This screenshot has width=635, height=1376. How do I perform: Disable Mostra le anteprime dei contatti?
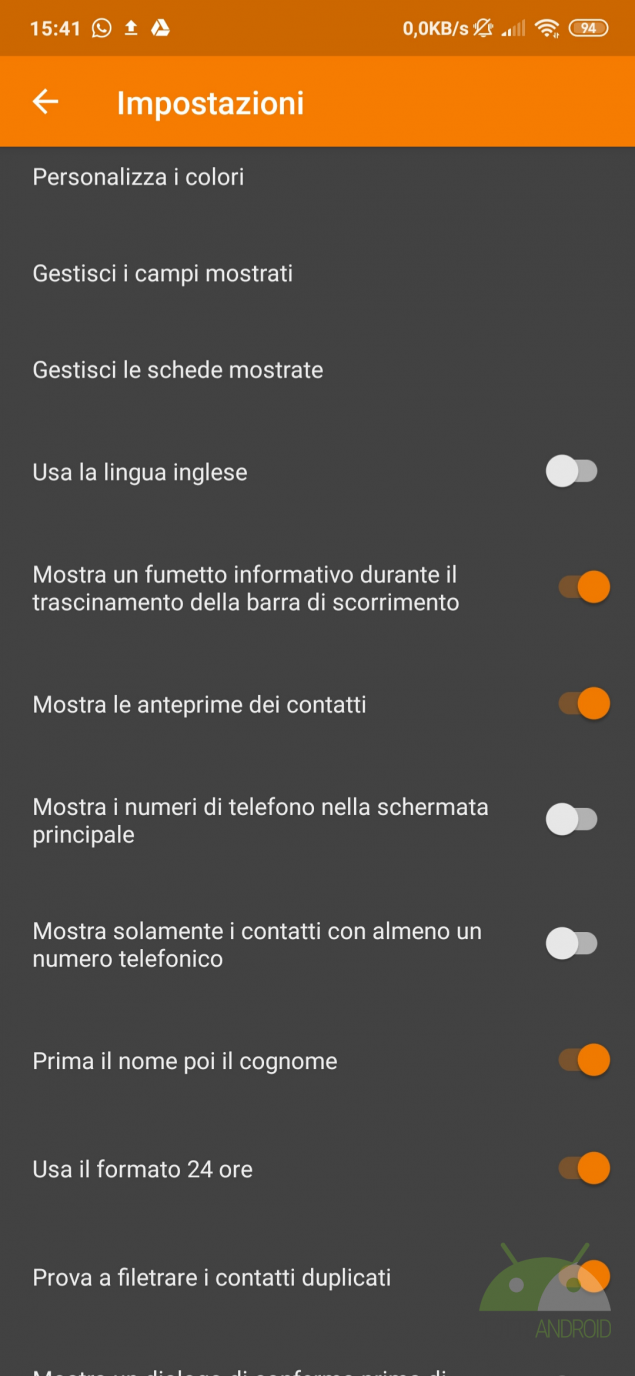584,704
